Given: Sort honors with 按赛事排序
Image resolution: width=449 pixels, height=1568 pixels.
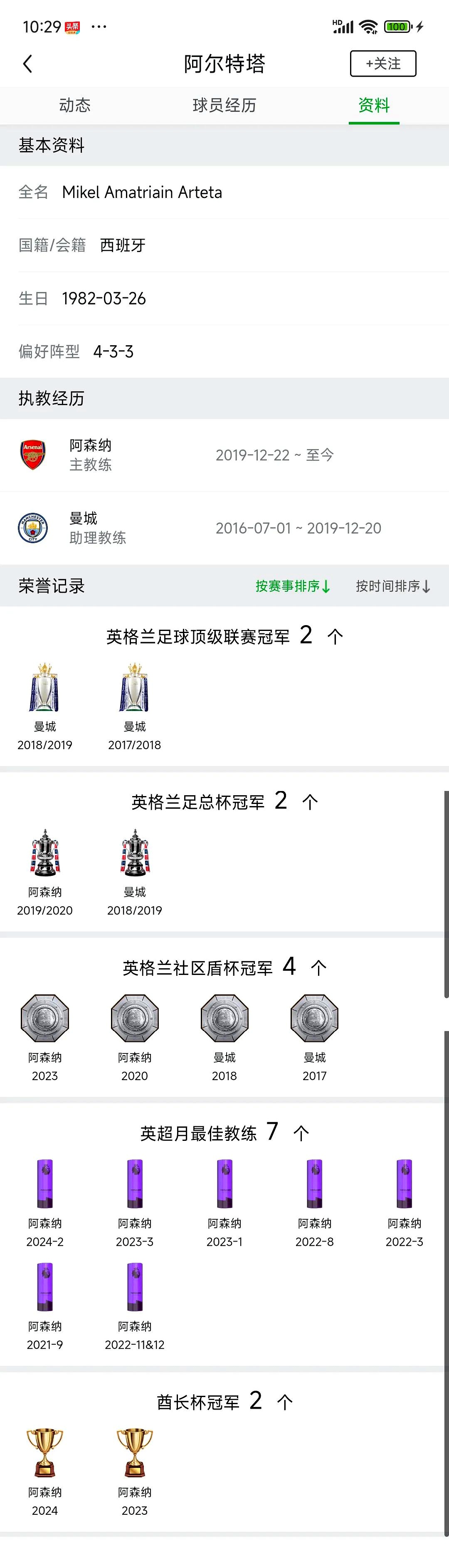Looking at the screenshot, I should click(x=293, y=586).
